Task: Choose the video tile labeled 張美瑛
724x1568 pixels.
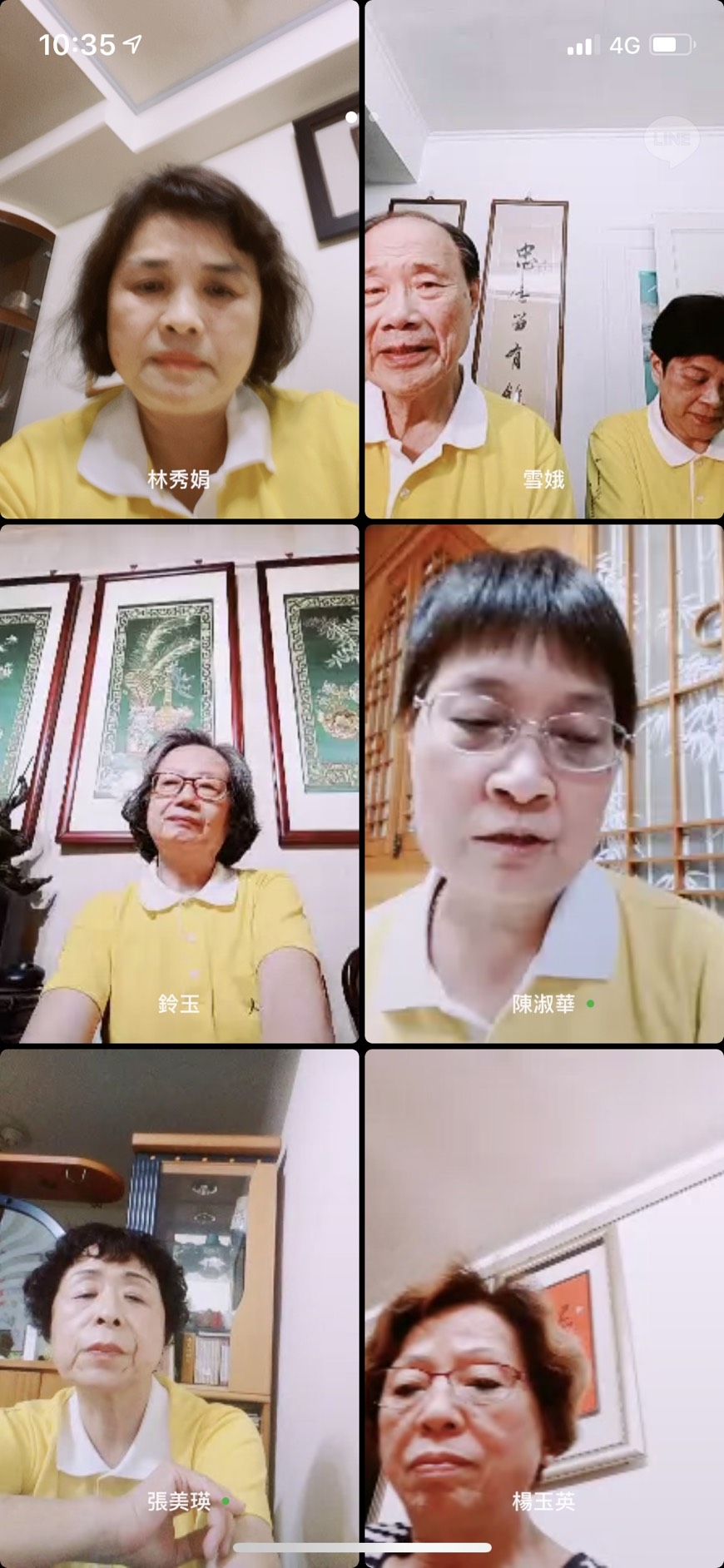Action: 179,1307
